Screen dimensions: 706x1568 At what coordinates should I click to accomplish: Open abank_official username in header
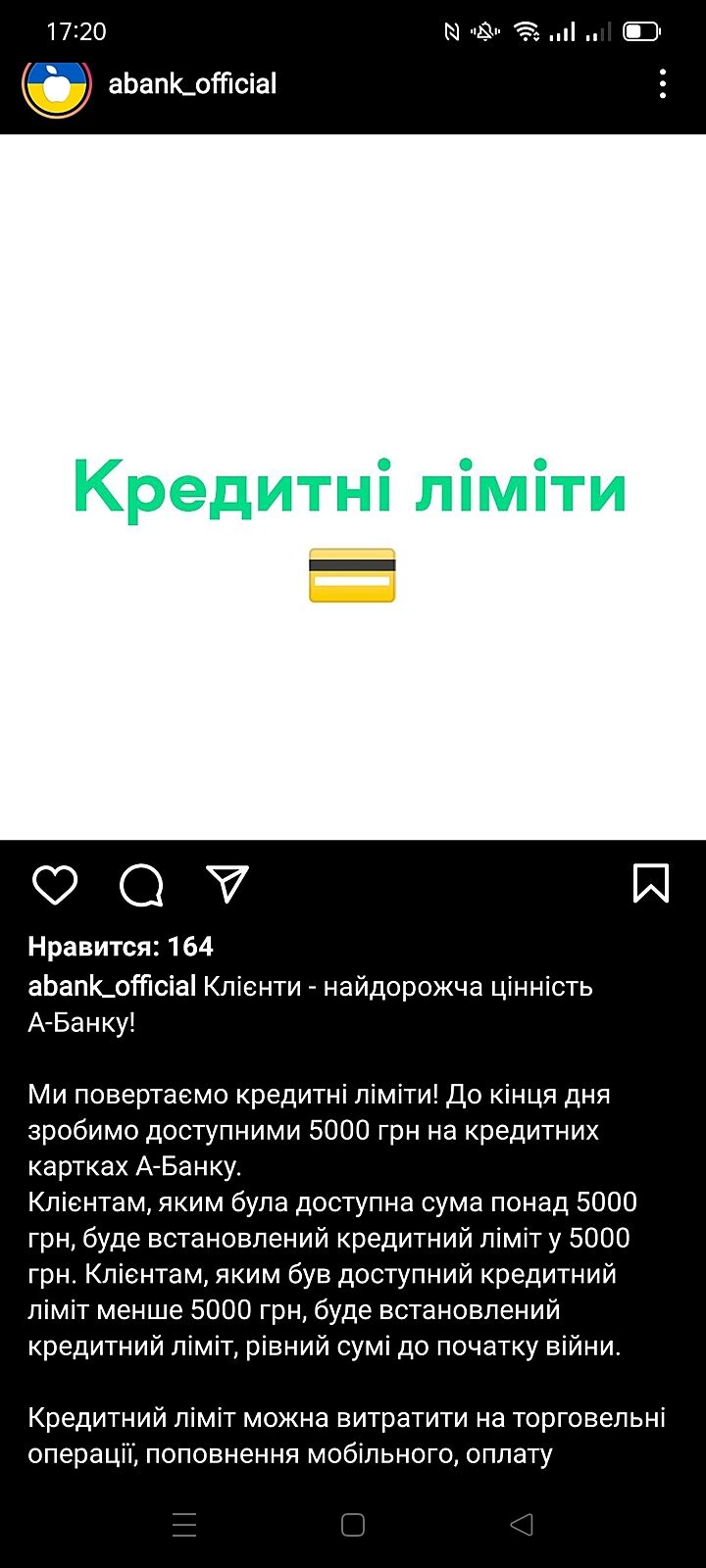[192, 84]
